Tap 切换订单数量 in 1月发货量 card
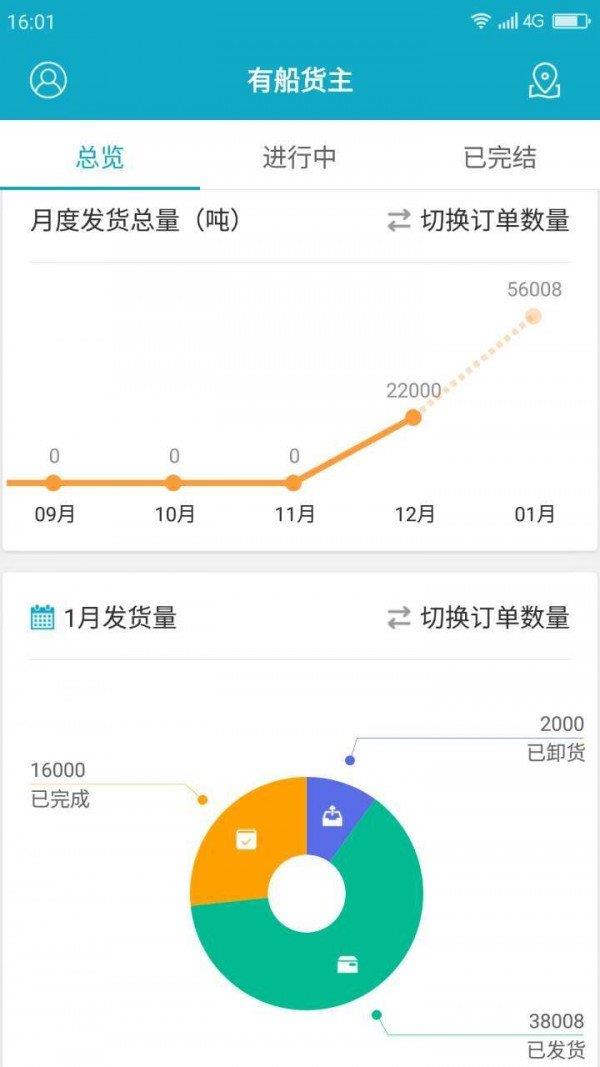600x1067 pixels. coord(479,618)
